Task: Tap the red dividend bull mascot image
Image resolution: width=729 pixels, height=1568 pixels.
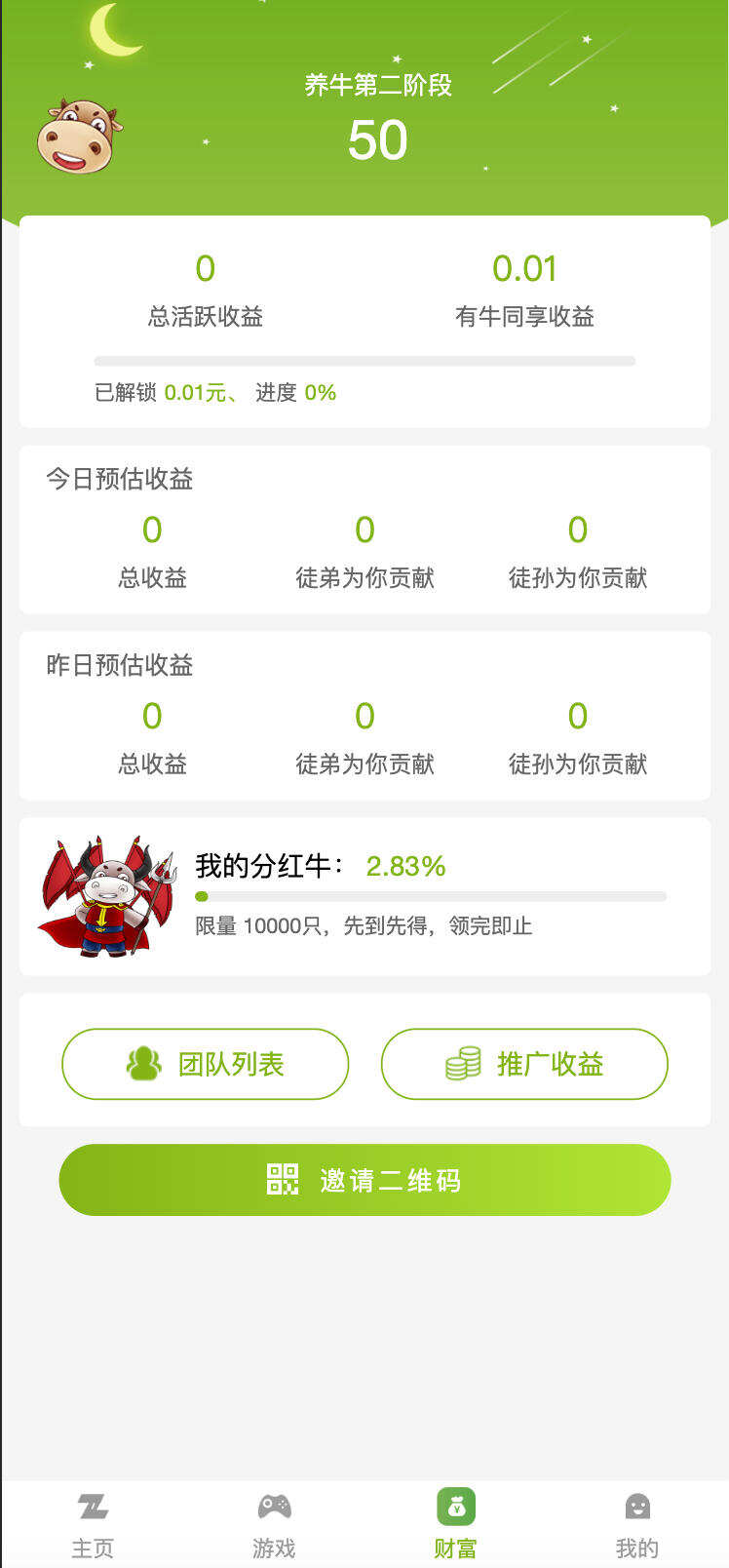Action: click(102, 892)
